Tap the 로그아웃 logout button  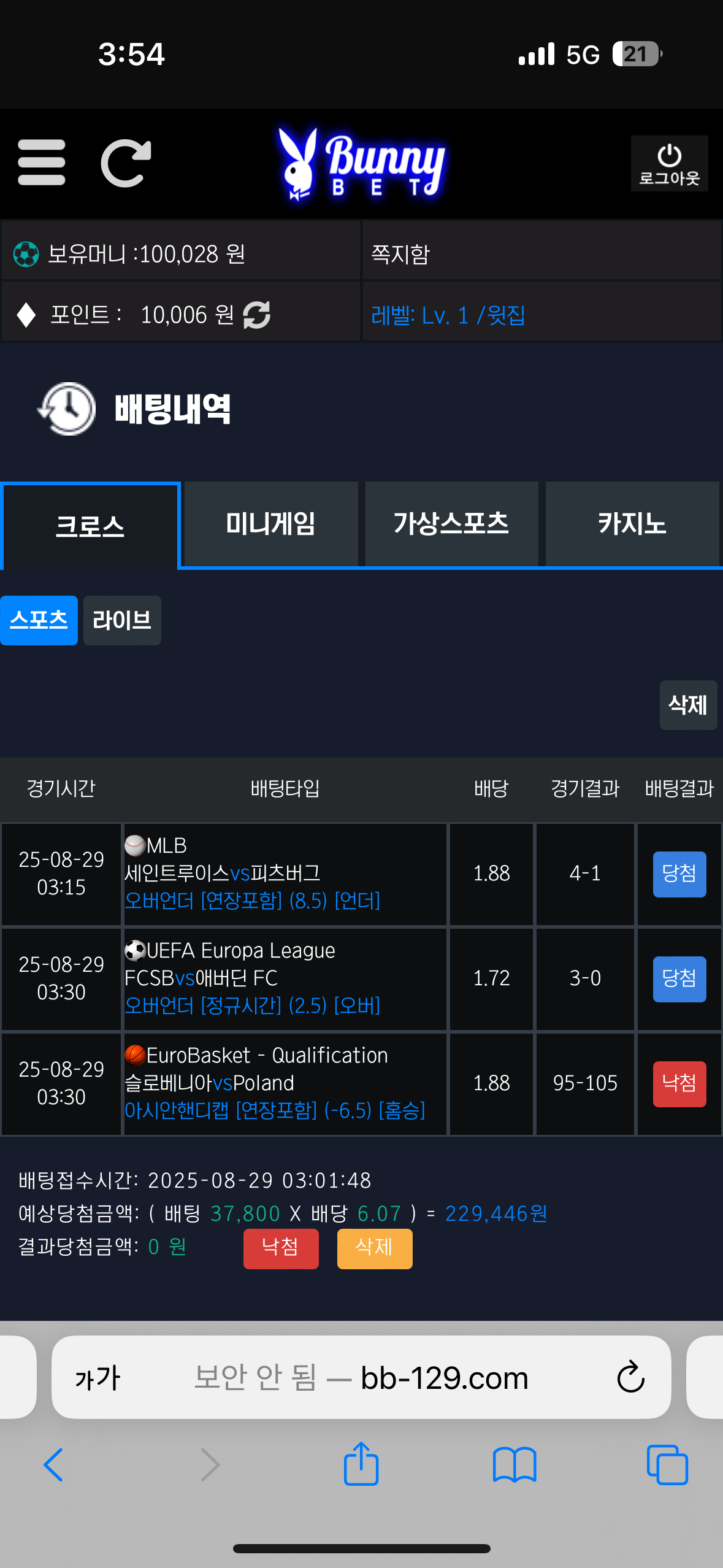669,164
